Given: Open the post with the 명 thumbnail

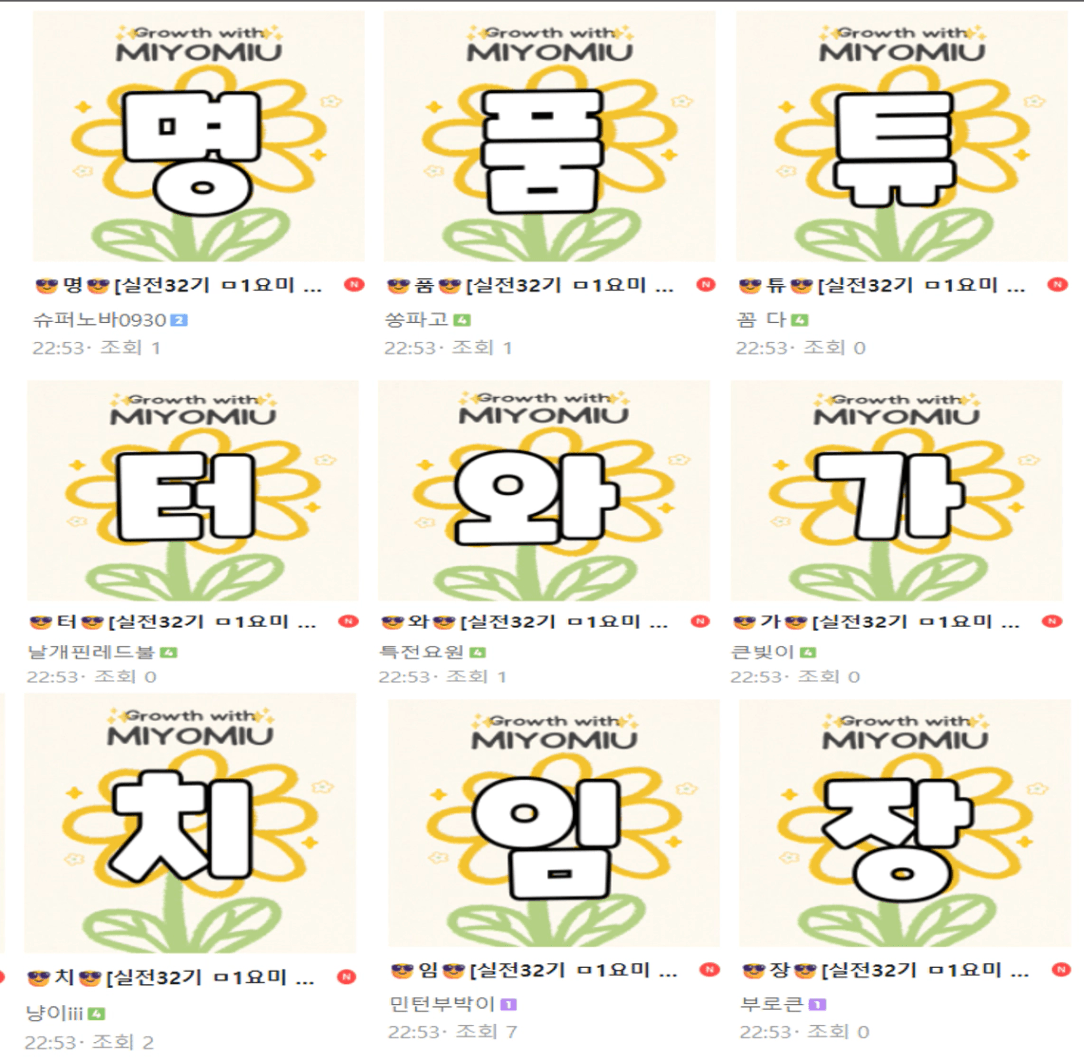Looking at the screenshot, I should coord(198,138).
